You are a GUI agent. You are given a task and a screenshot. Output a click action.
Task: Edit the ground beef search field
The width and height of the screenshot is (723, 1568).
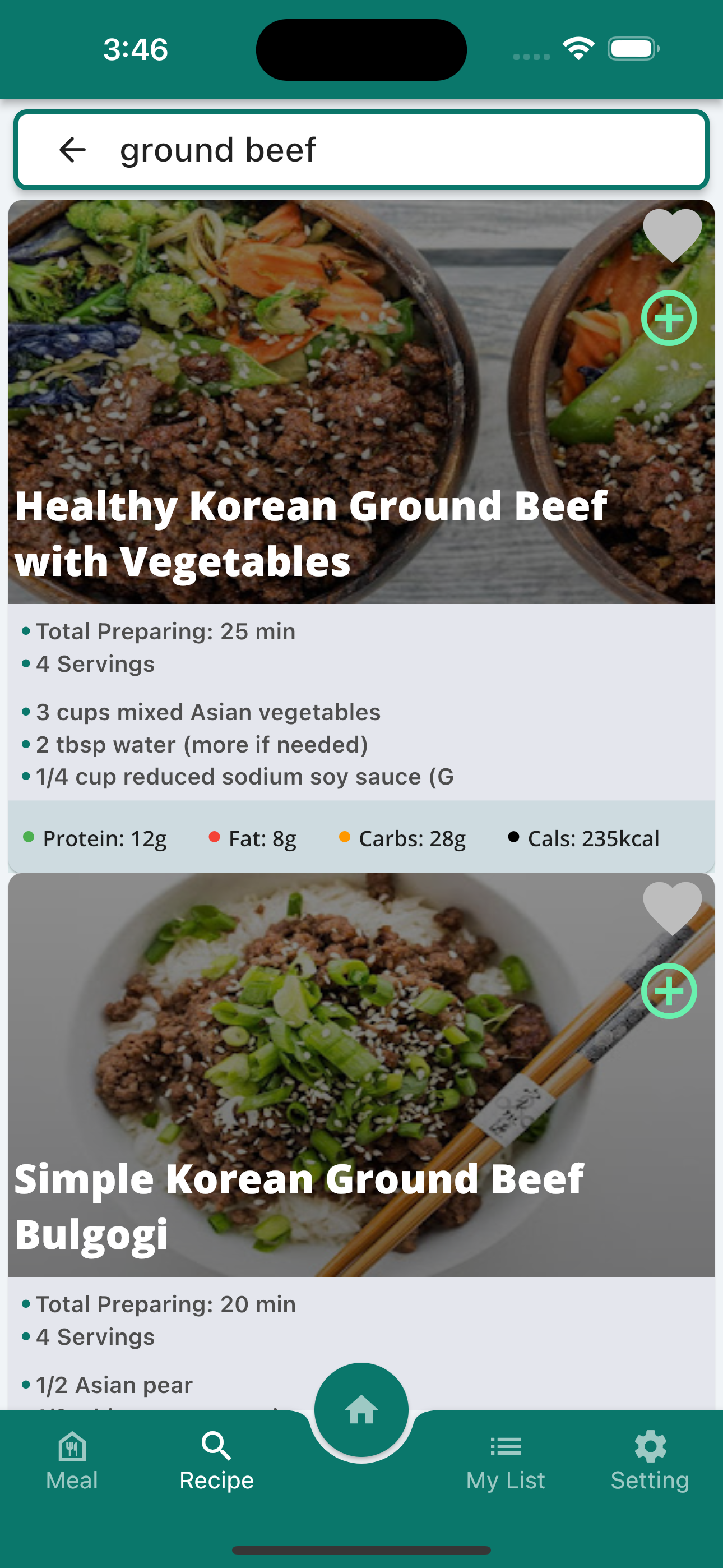pos(390,150)
